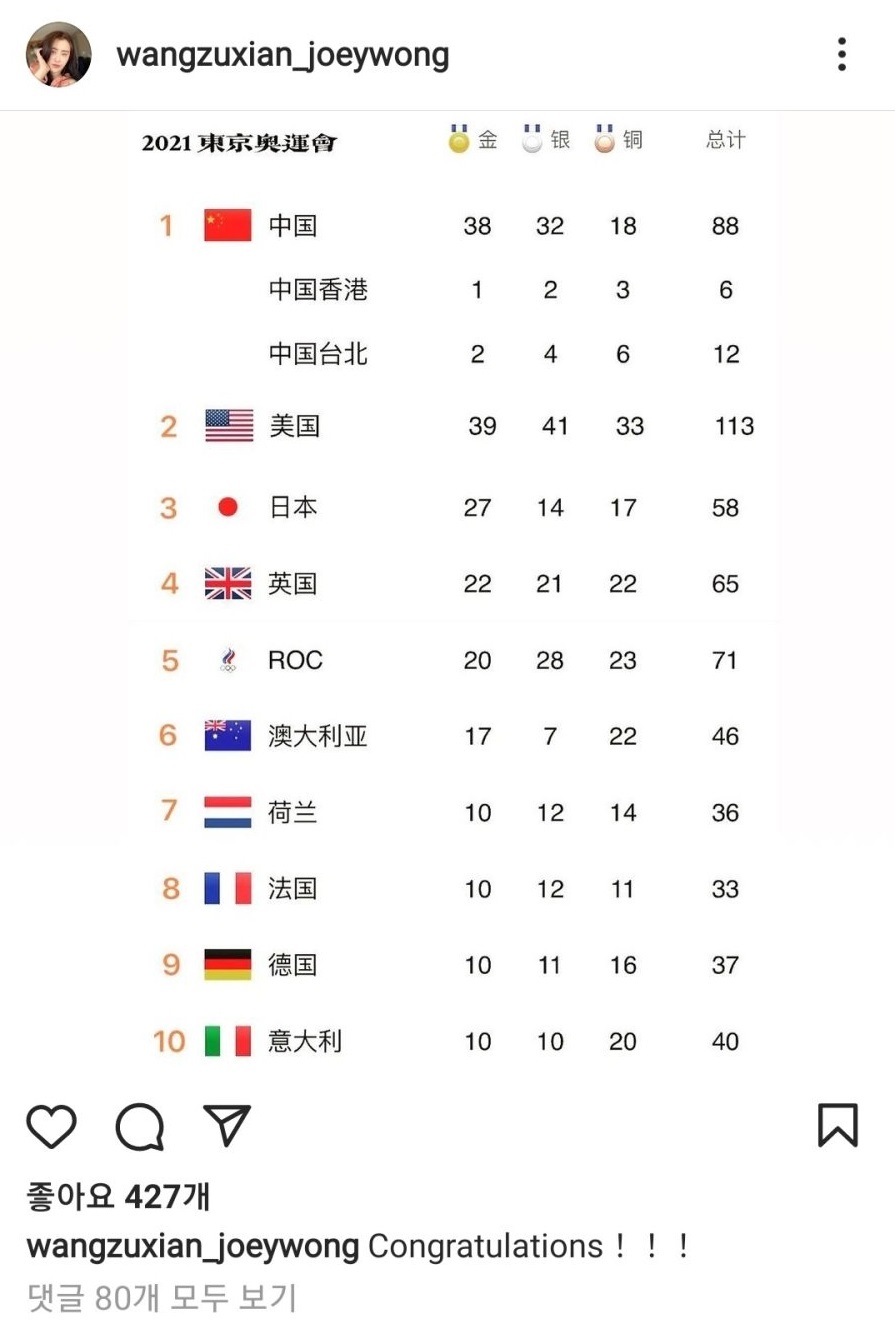
Task: Open the wangzuxian_joeywong username in the header
Action: point(283,55)
